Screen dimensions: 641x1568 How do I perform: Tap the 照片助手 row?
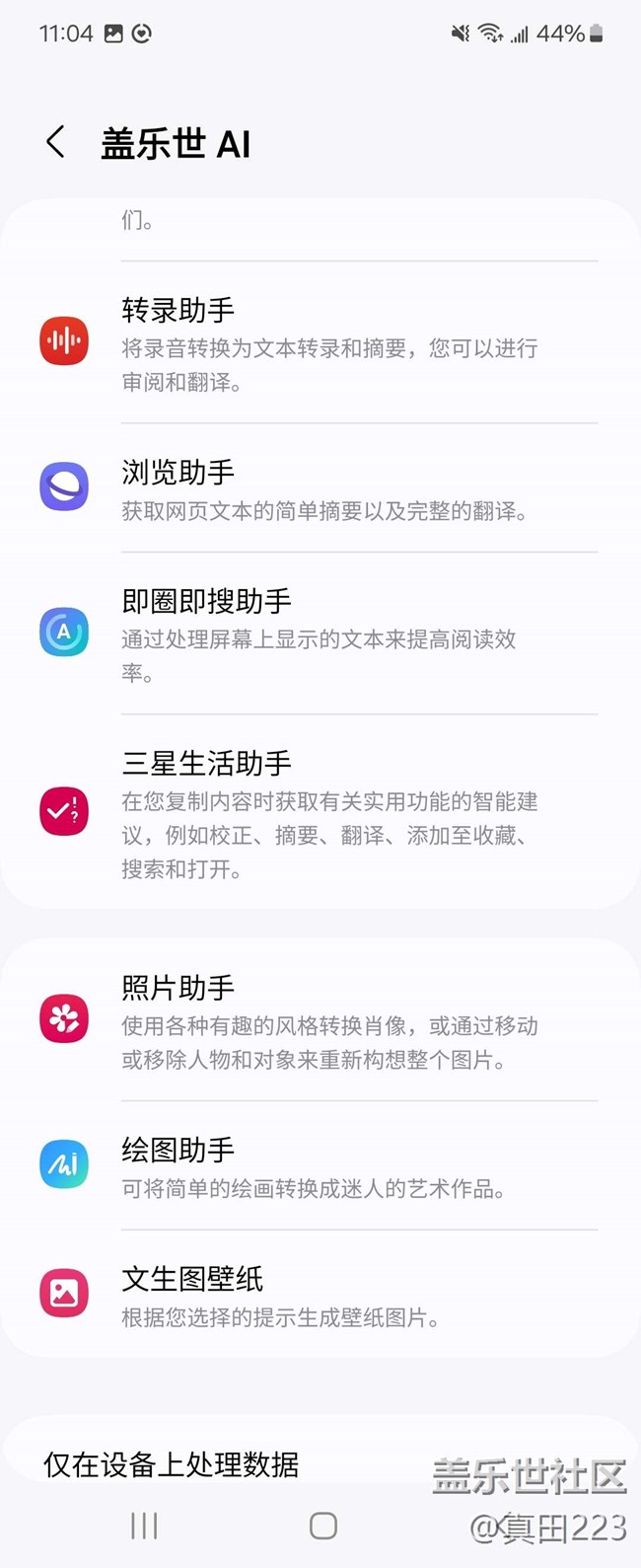[x=320, y=1019]
